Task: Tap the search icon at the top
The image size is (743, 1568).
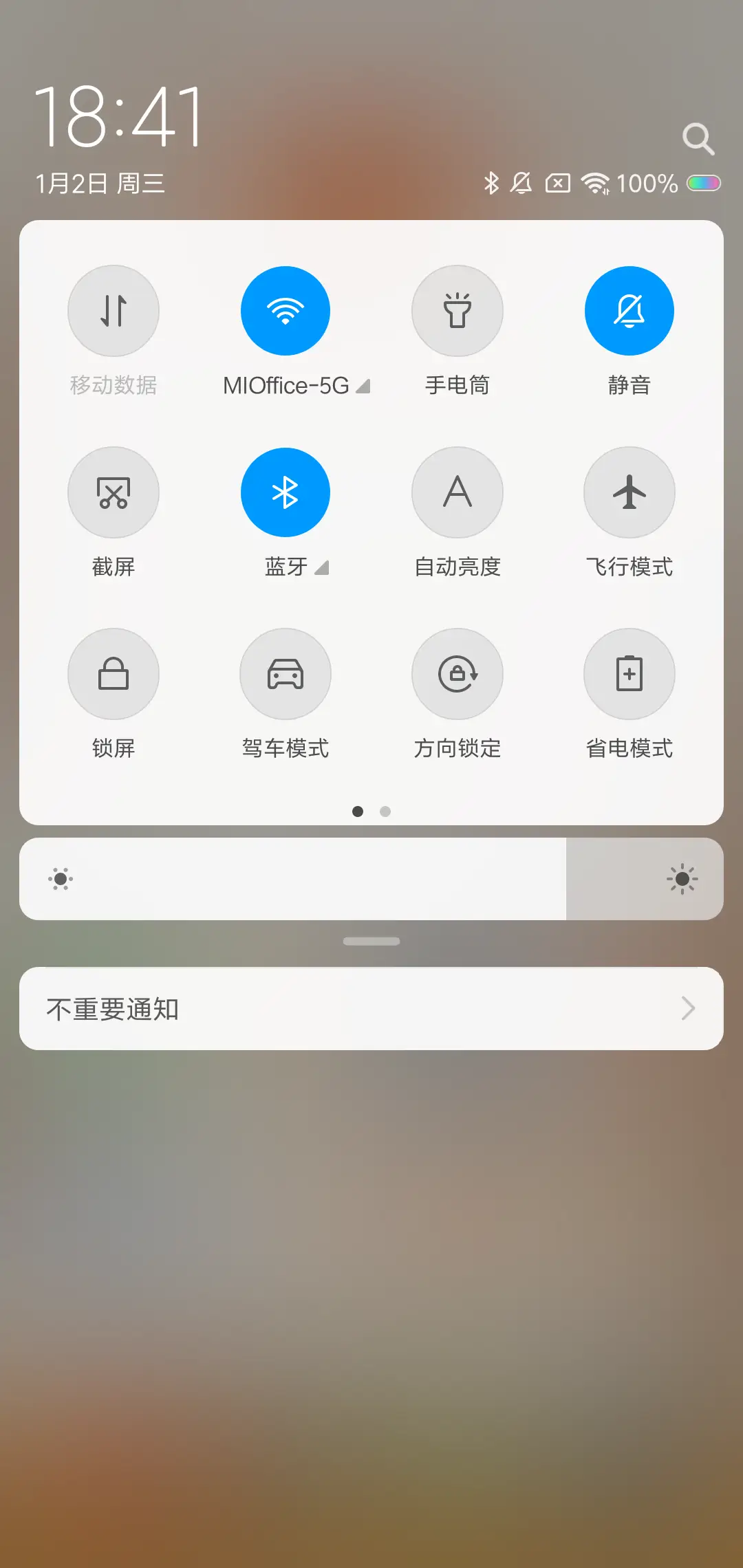Action: (699, 138)
